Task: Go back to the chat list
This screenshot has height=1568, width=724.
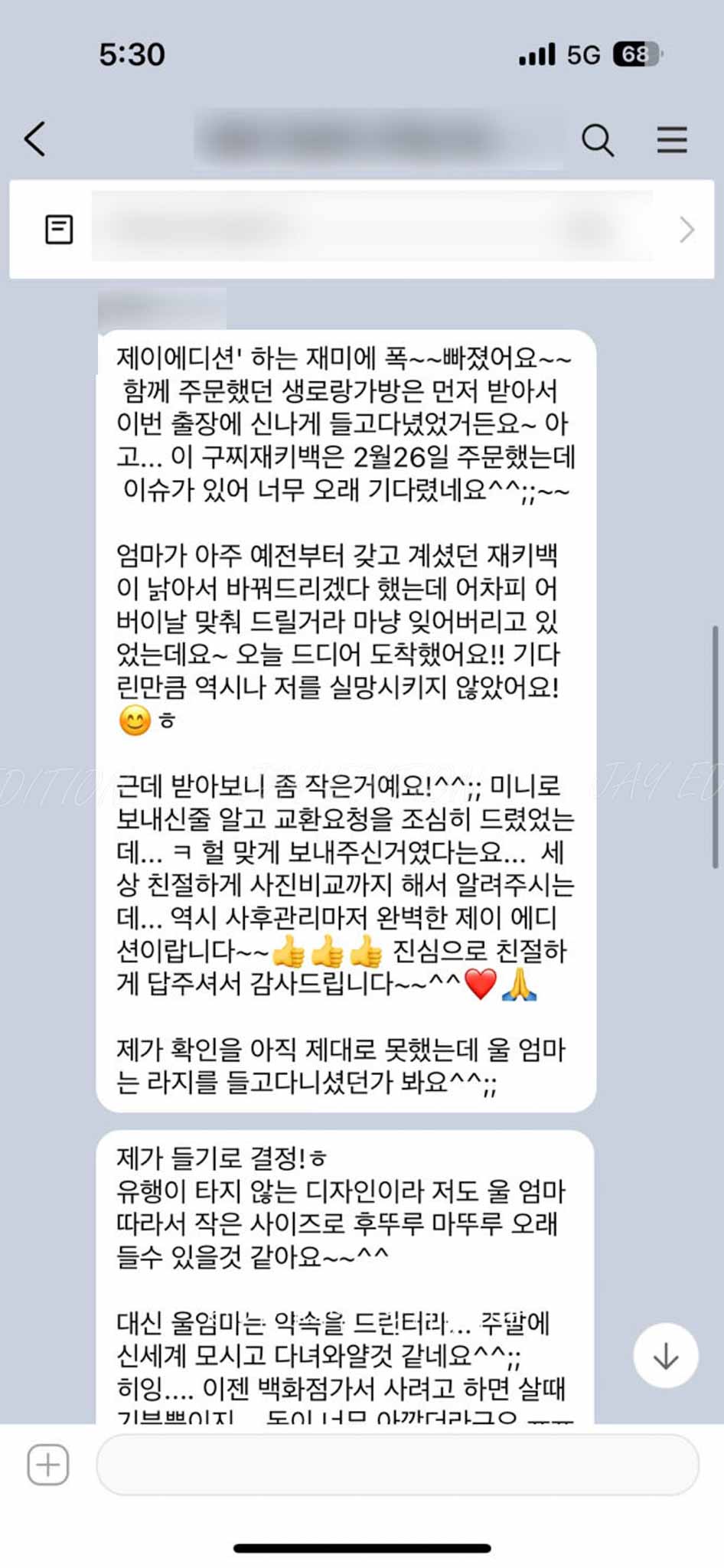Action: point(35,139)
